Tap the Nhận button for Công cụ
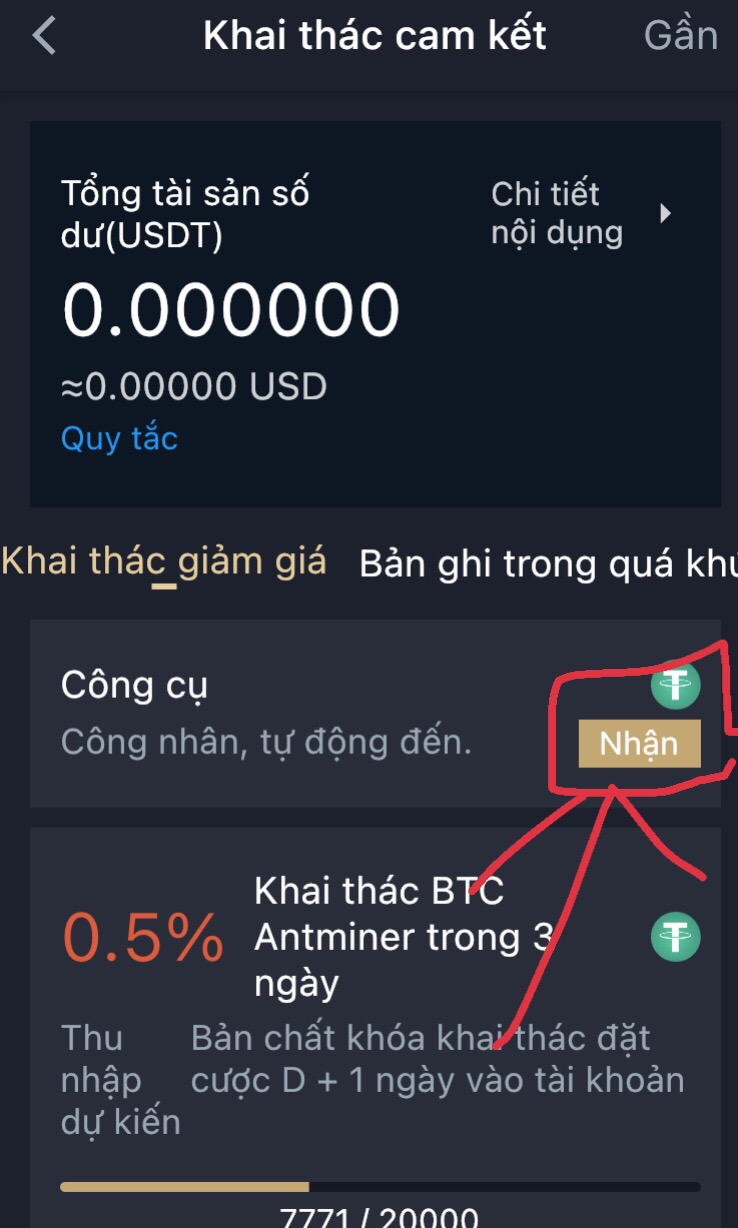The image size is (738, 1228). [639, 744]
